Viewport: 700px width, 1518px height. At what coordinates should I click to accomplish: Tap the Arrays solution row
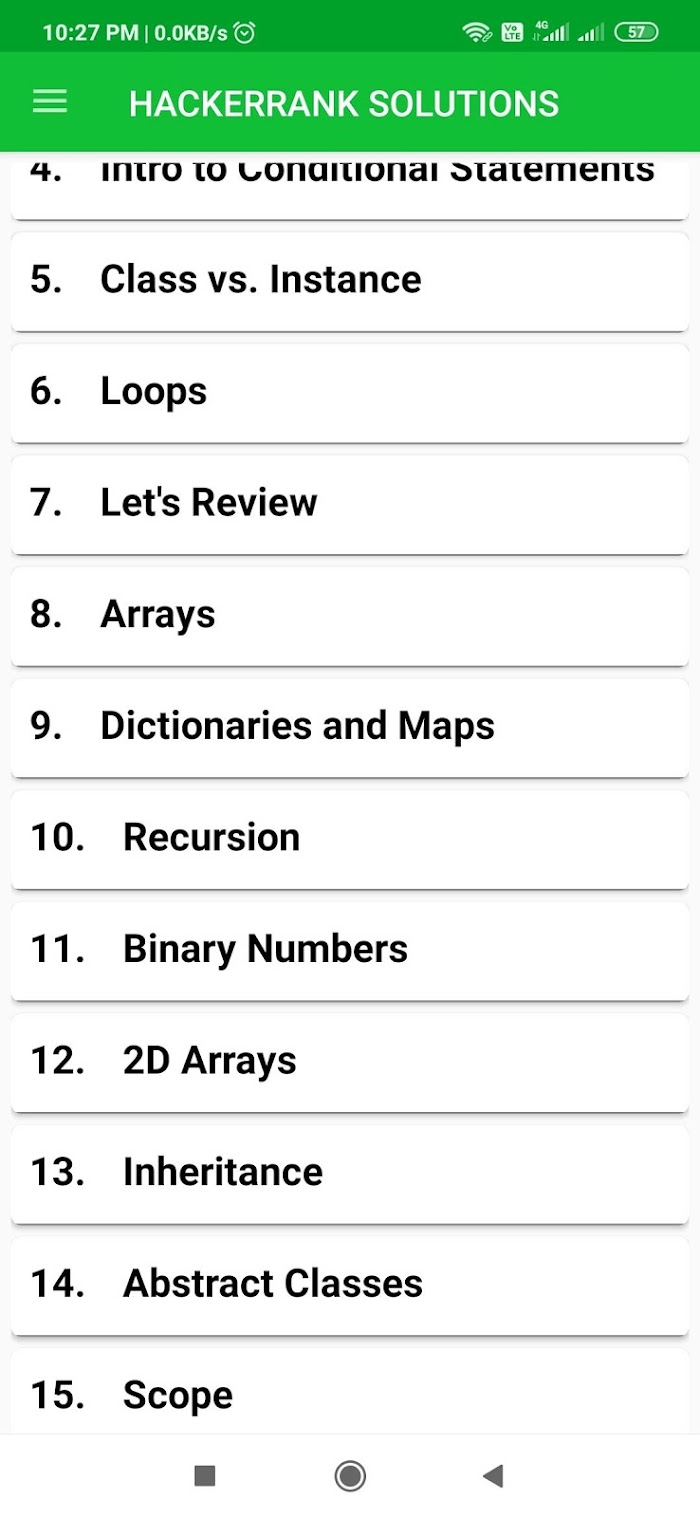[x=350, y=615]
